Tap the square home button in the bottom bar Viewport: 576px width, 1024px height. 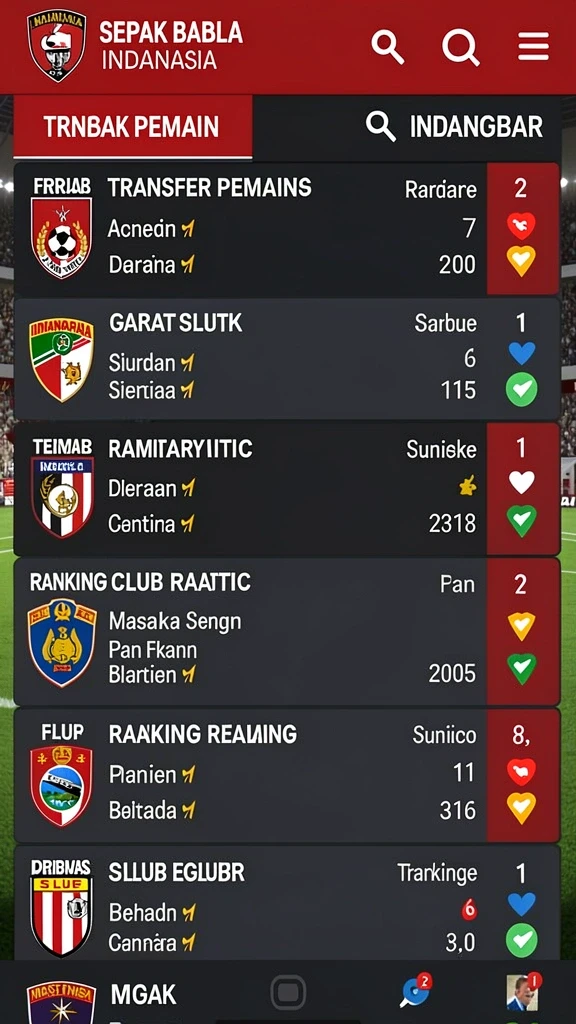(288, 993)
